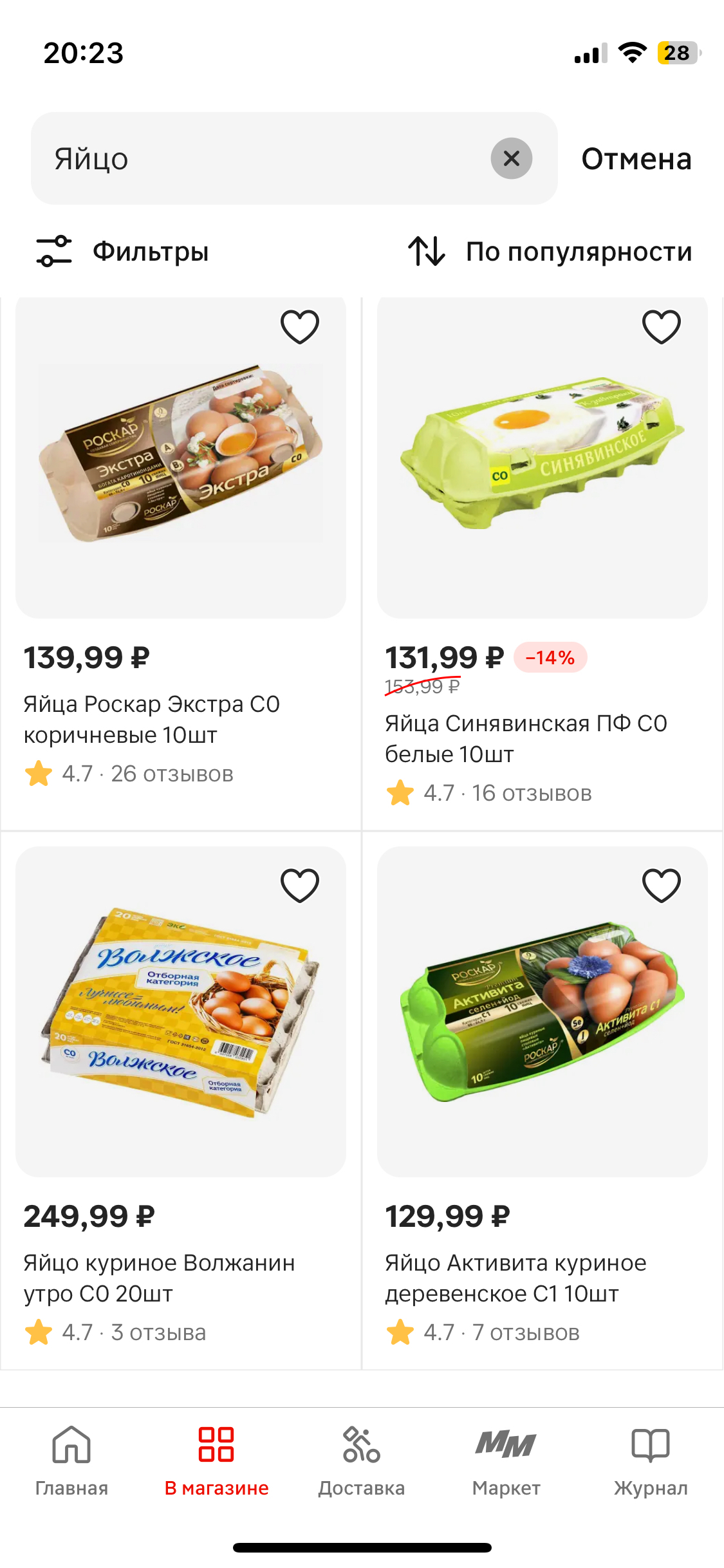
Task: Switch to the Доставка tab
Action: pyautogui.click(x=361, y=1461)
